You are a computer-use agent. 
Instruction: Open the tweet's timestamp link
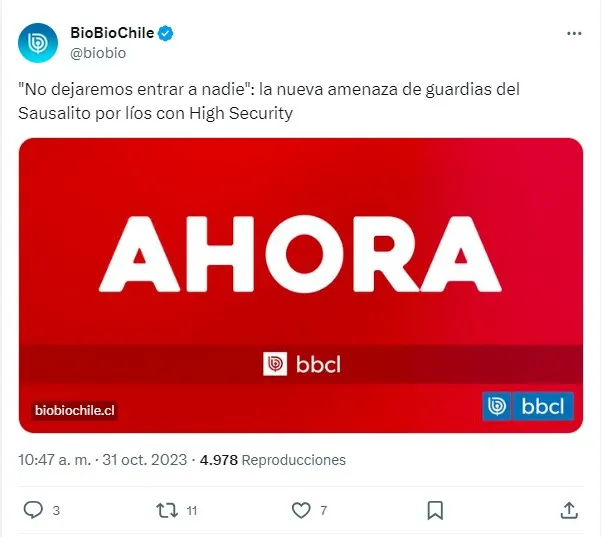pyautogui.click(x=104, y=460)
